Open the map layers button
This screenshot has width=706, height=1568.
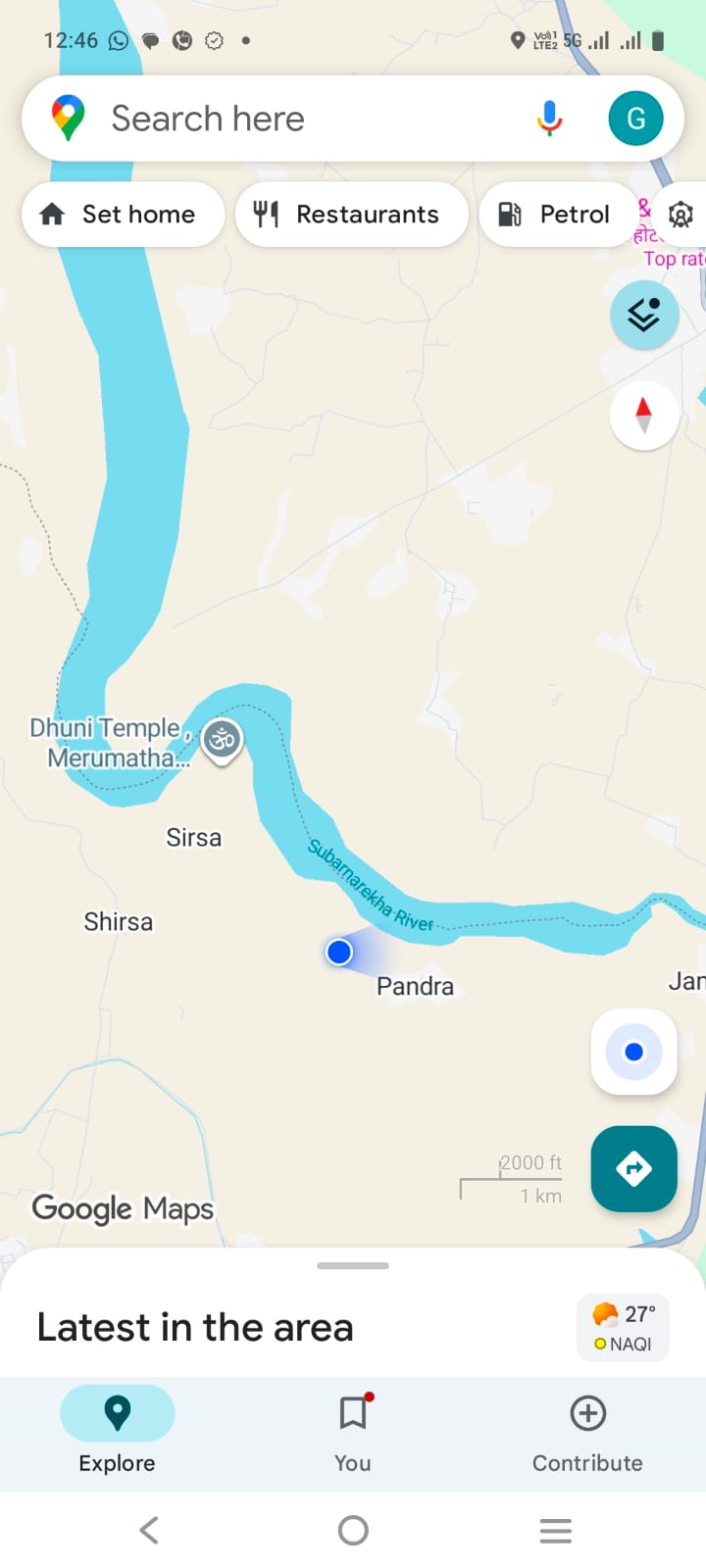click(644, 316)
